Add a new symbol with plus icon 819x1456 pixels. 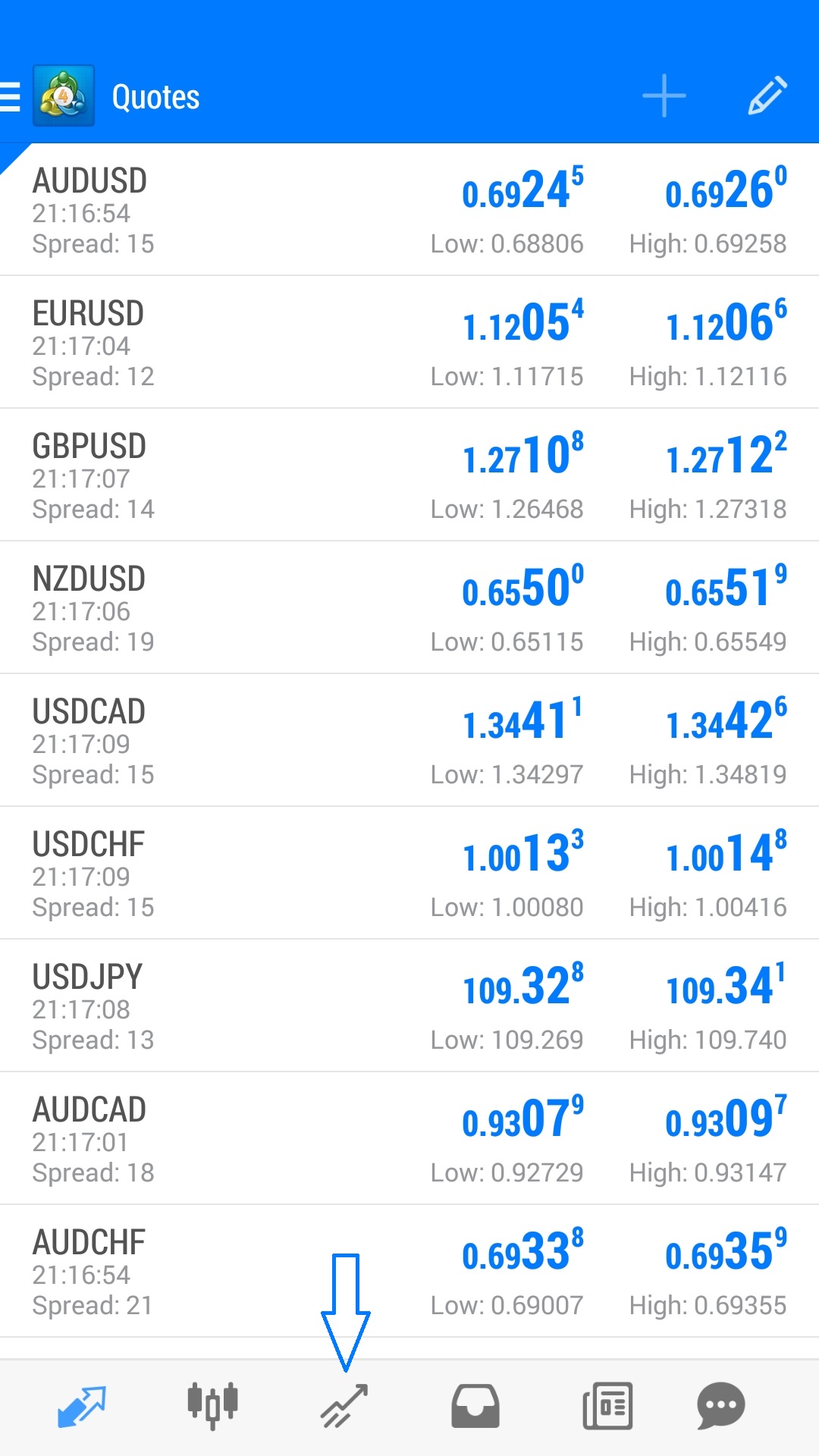point(664,96)
